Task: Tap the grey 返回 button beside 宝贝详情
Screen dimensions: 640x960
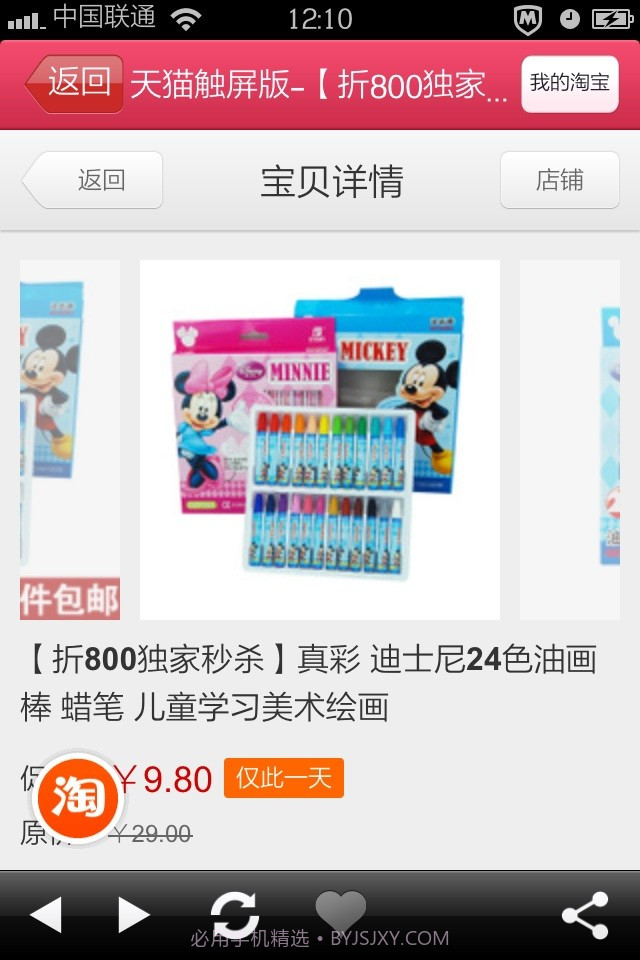Action: 94,180
